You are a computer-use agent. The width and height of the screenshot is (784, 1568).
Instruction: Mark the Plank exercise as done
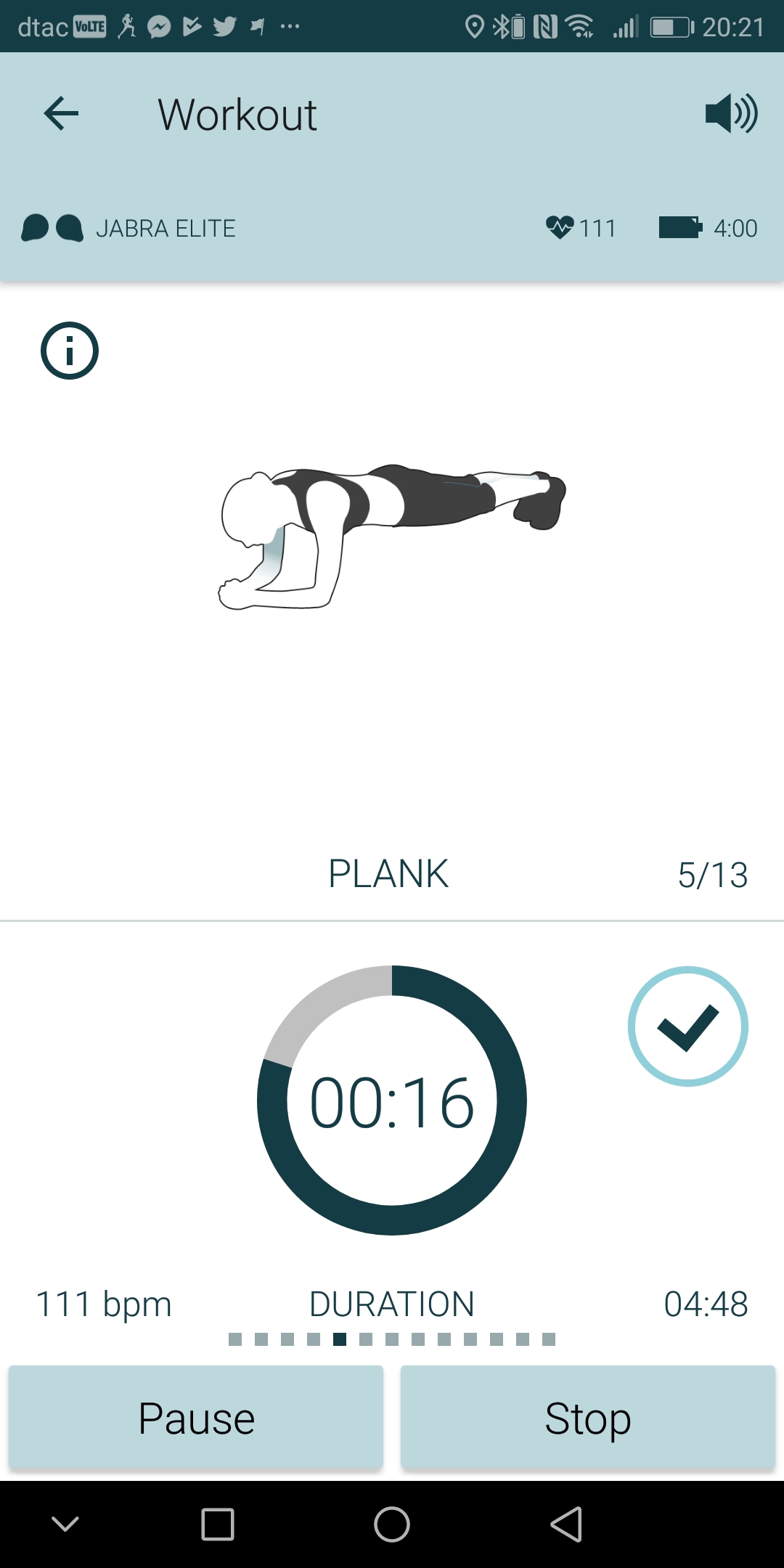(x=687, y=1026)
